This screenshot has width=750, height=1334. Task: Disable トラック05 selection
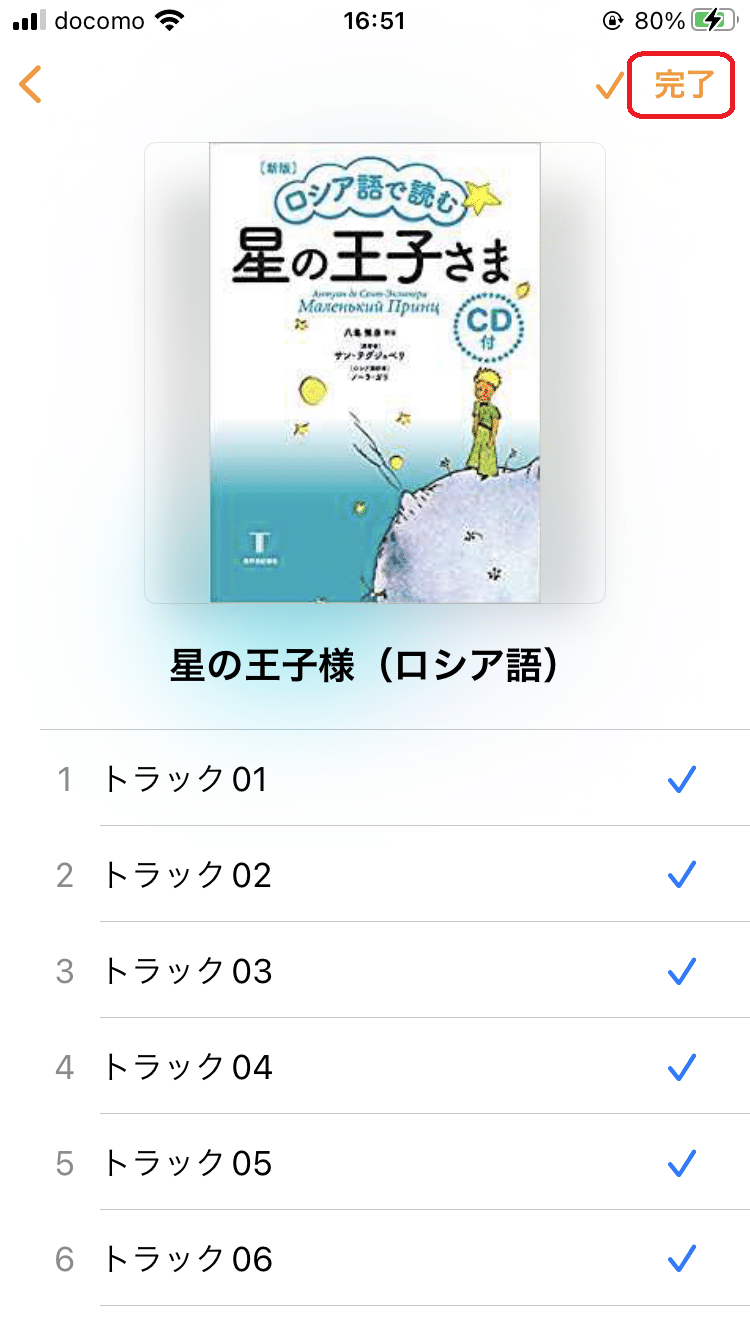click(x=683, y=1163)
